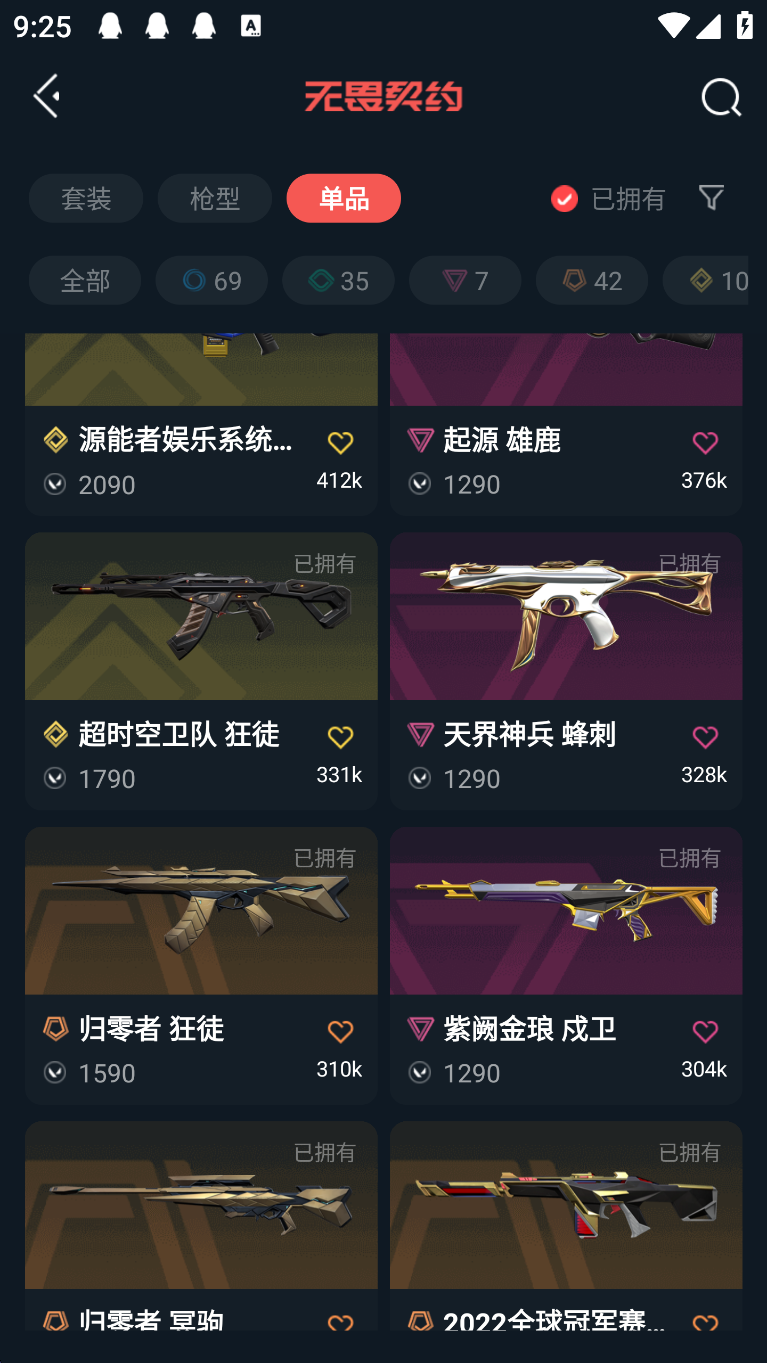Filter by the orange tier chip 42
This screenshot has height=1363, width=767.
click(x=592, y=280)
